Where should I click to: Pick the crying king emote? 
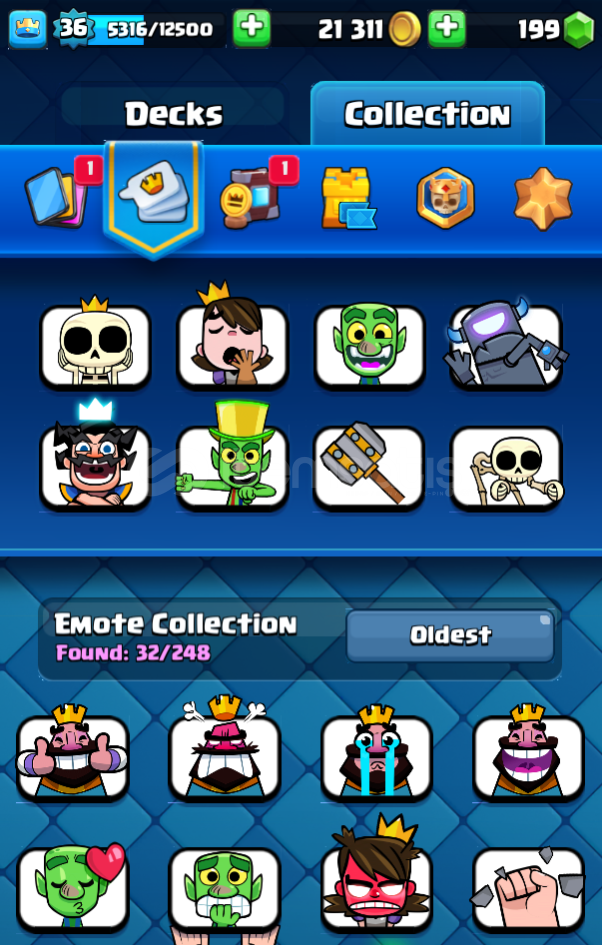pos(377,755)
